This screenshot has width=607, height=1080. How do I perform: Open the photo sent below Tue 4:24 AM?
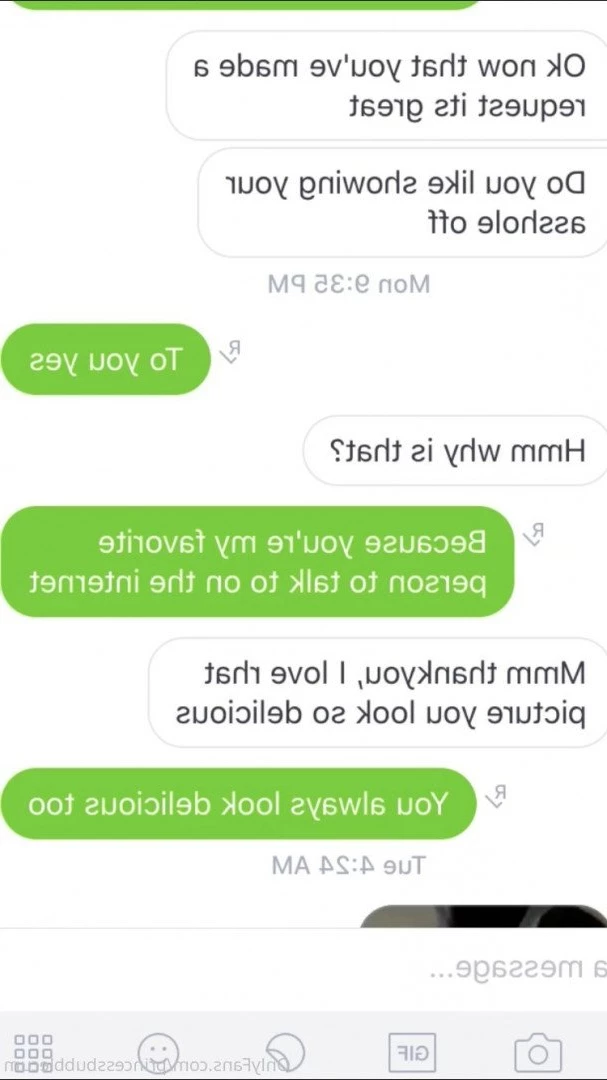tap(483, 916)
